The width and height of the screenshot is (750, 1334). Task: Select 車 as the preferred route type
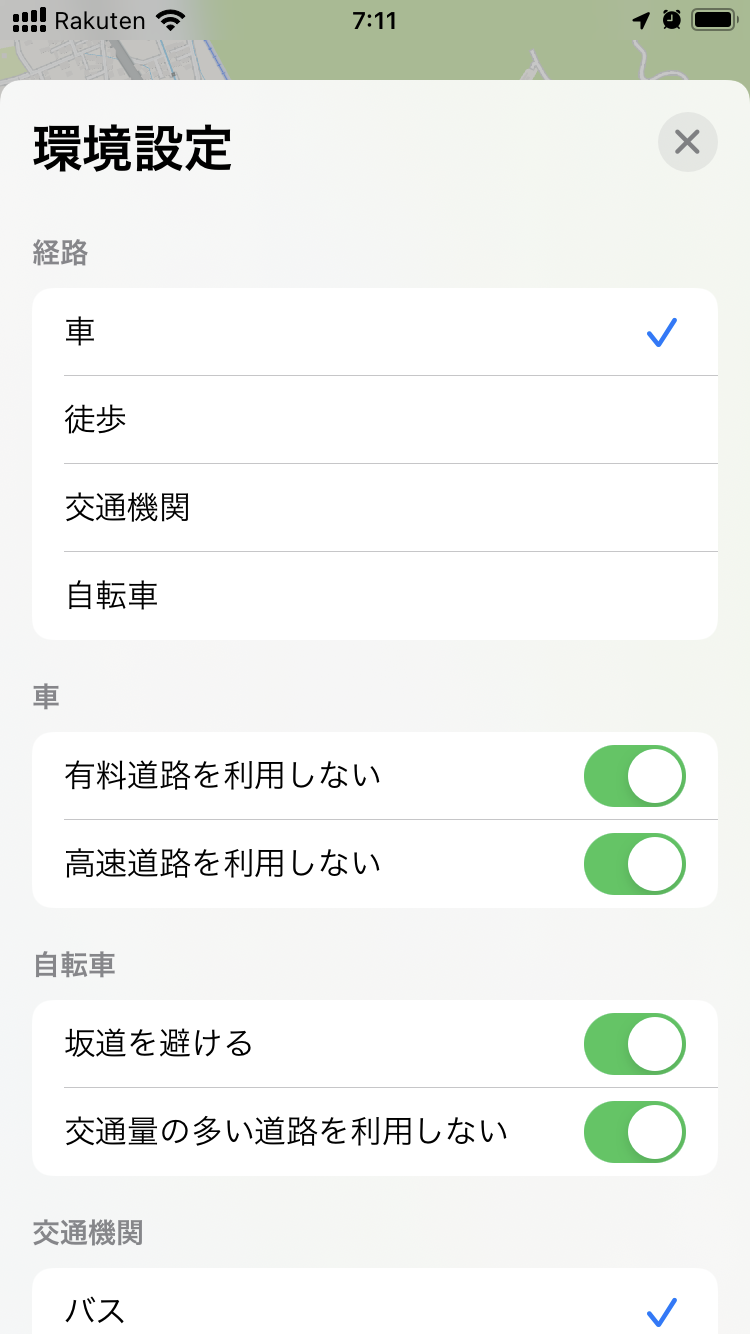[374, 332]
